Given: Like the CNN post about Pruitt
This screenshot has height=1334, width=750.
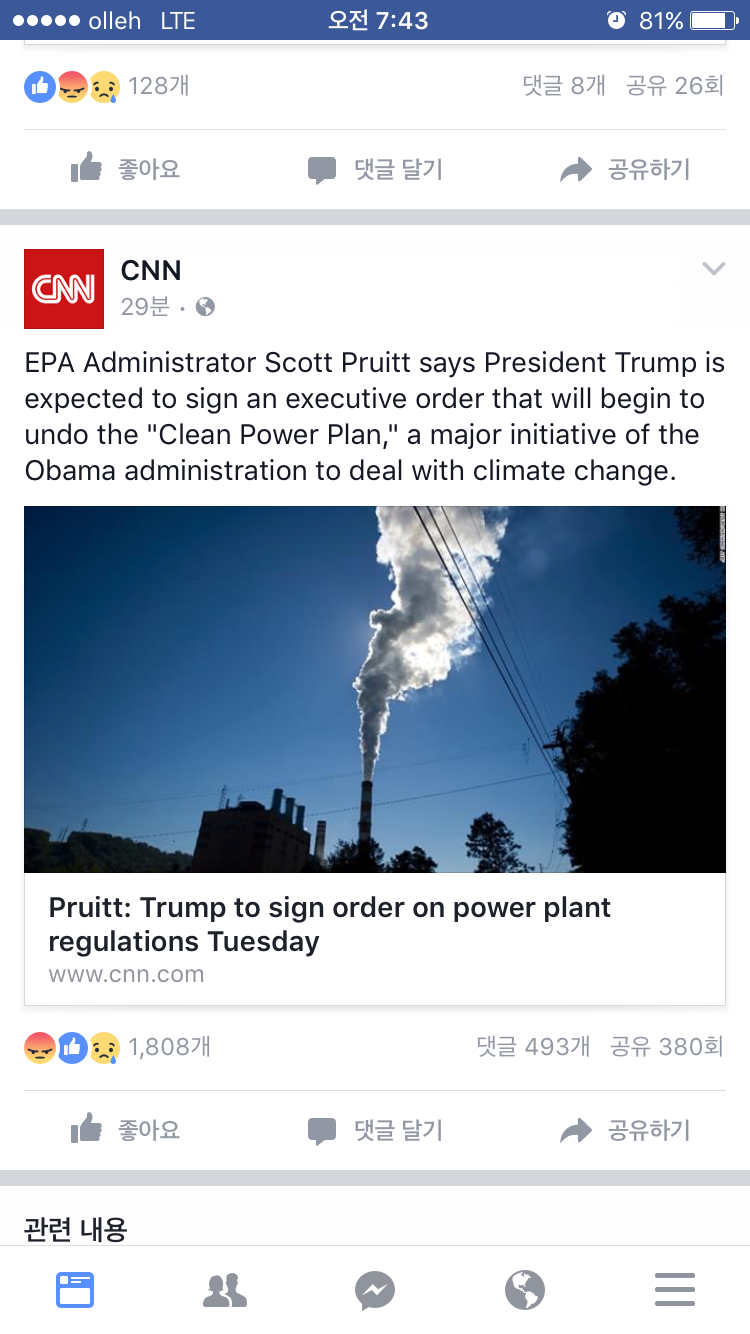Looking at the screenshot, I should [x=125, y=1130].
